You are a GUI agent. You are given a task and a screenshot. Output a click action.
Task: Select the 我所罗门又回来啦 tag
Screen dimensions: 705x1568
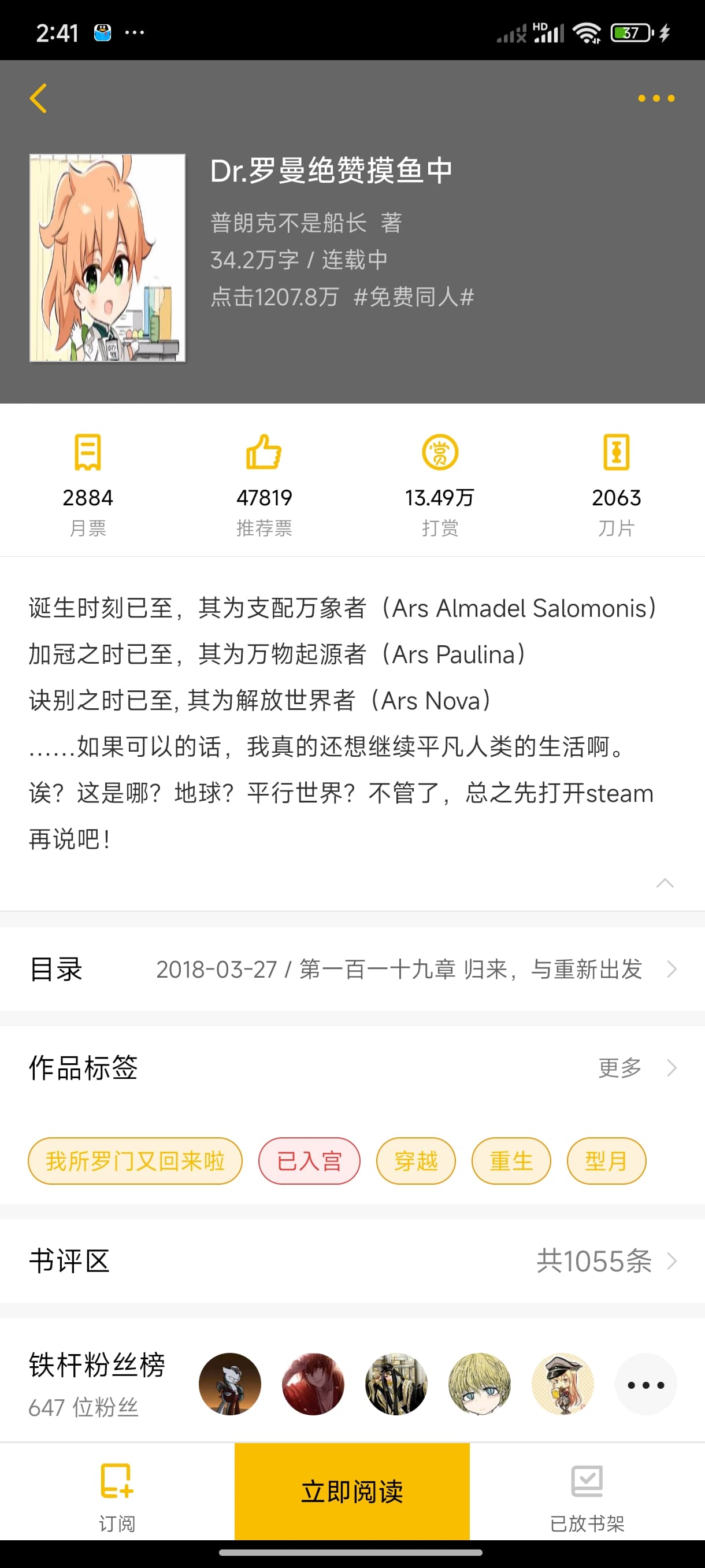coord(135,1161)
